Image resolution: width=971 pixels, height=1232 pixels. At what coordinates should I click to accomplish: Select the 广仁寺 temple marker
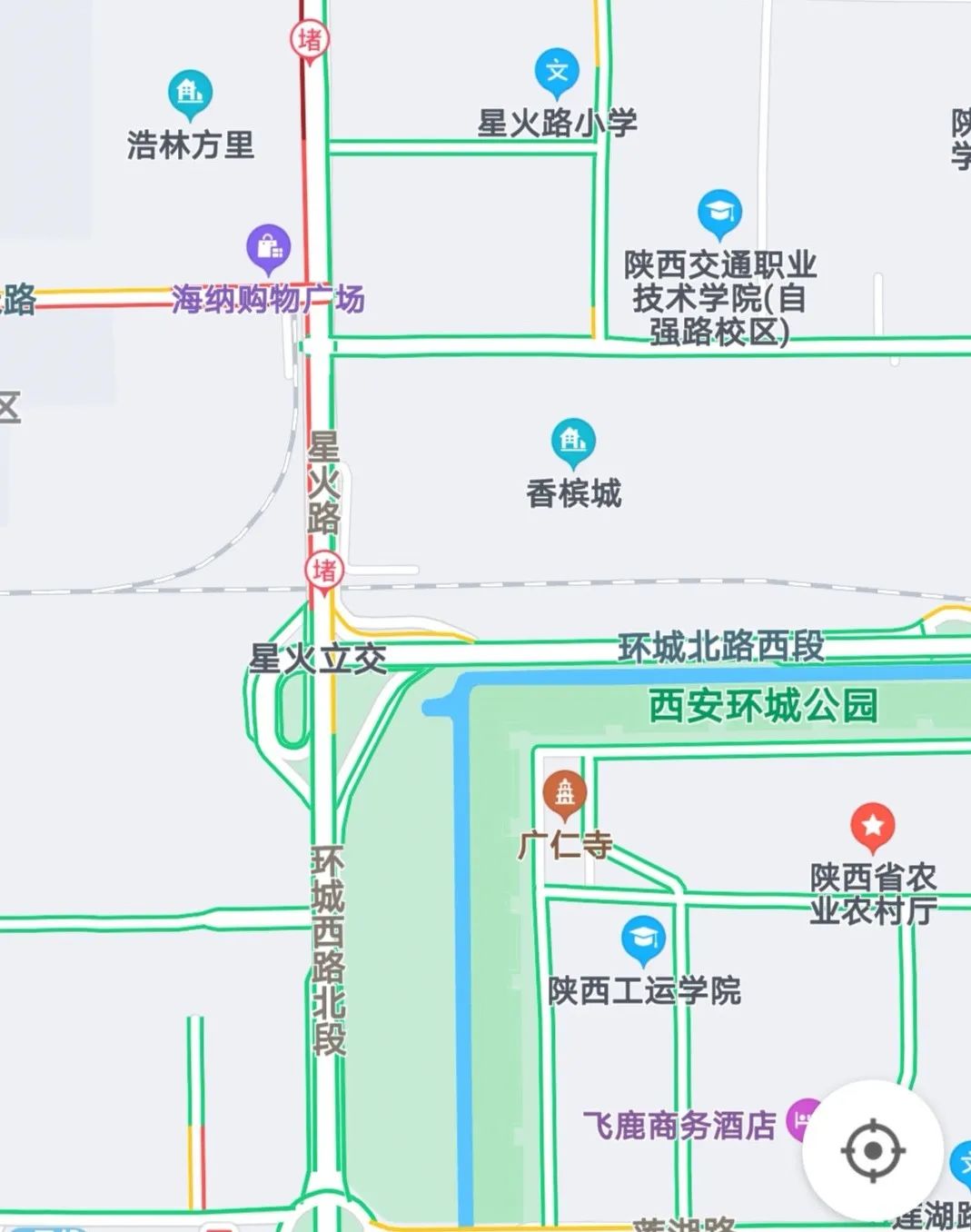point(565,793)
